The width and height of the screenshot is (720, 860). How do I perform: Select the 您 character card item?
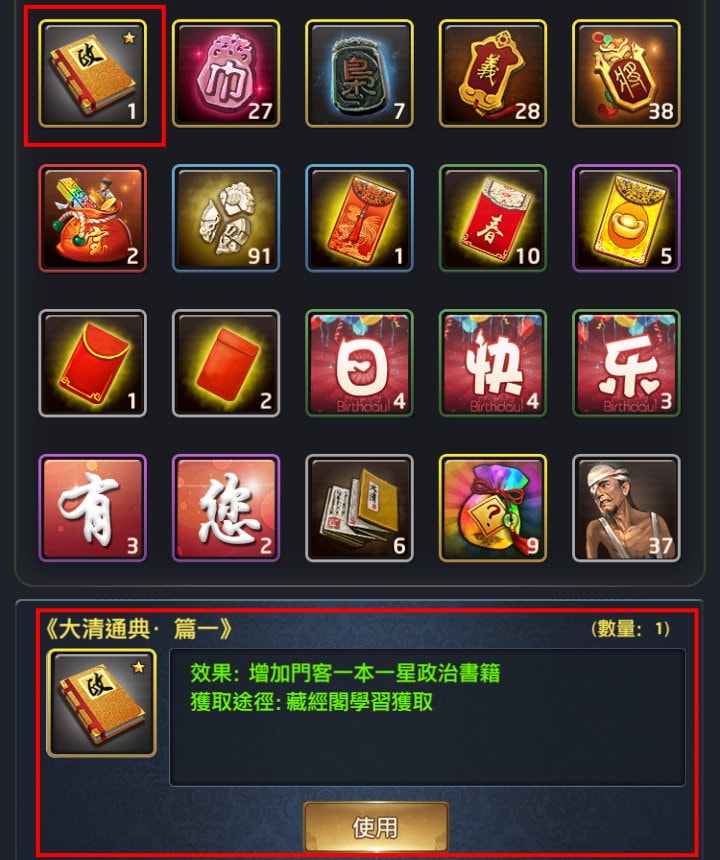tap(226, 508)
